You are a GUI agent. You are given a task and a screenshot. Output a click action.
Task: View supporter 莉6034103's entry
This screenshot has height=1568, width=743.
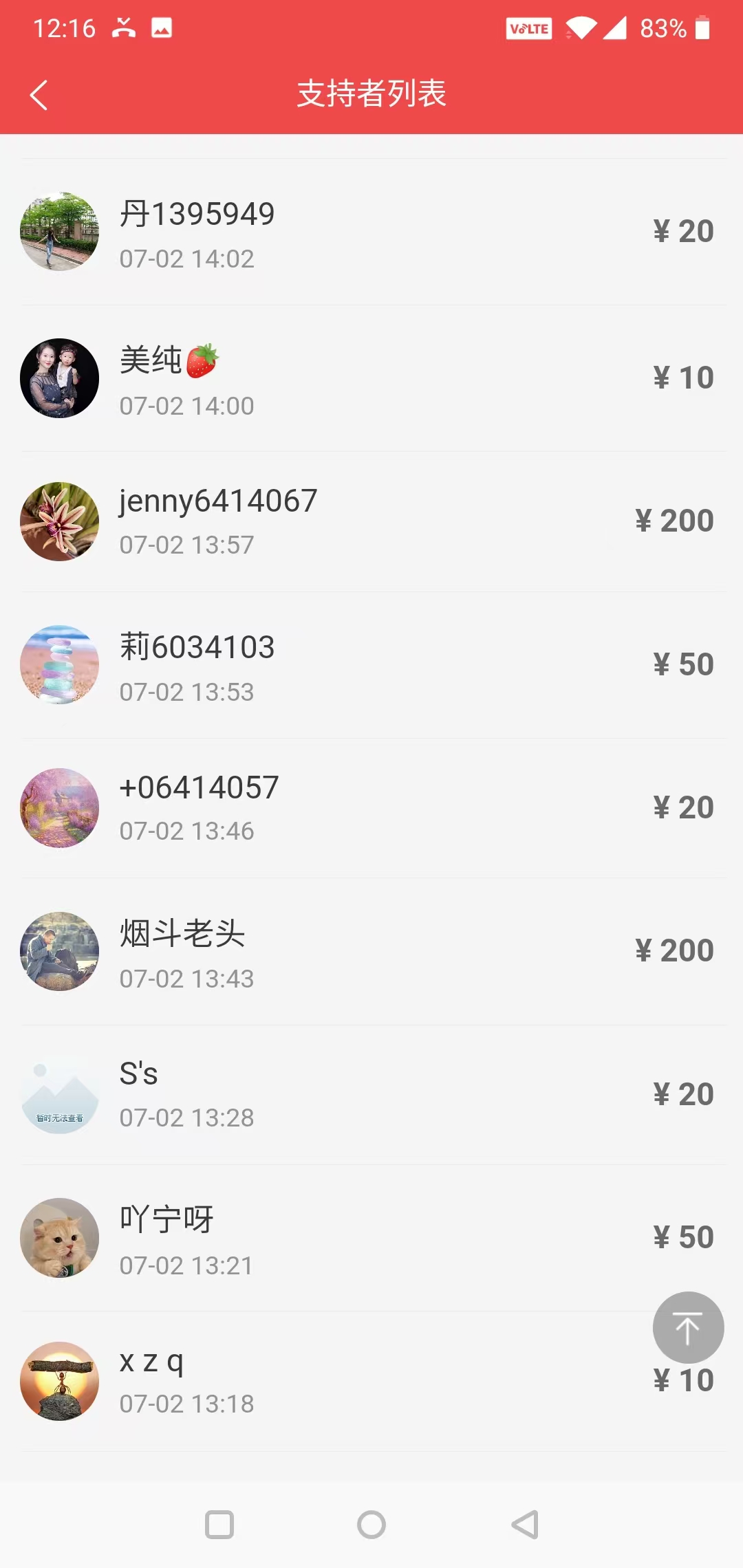tap(371, 665)
